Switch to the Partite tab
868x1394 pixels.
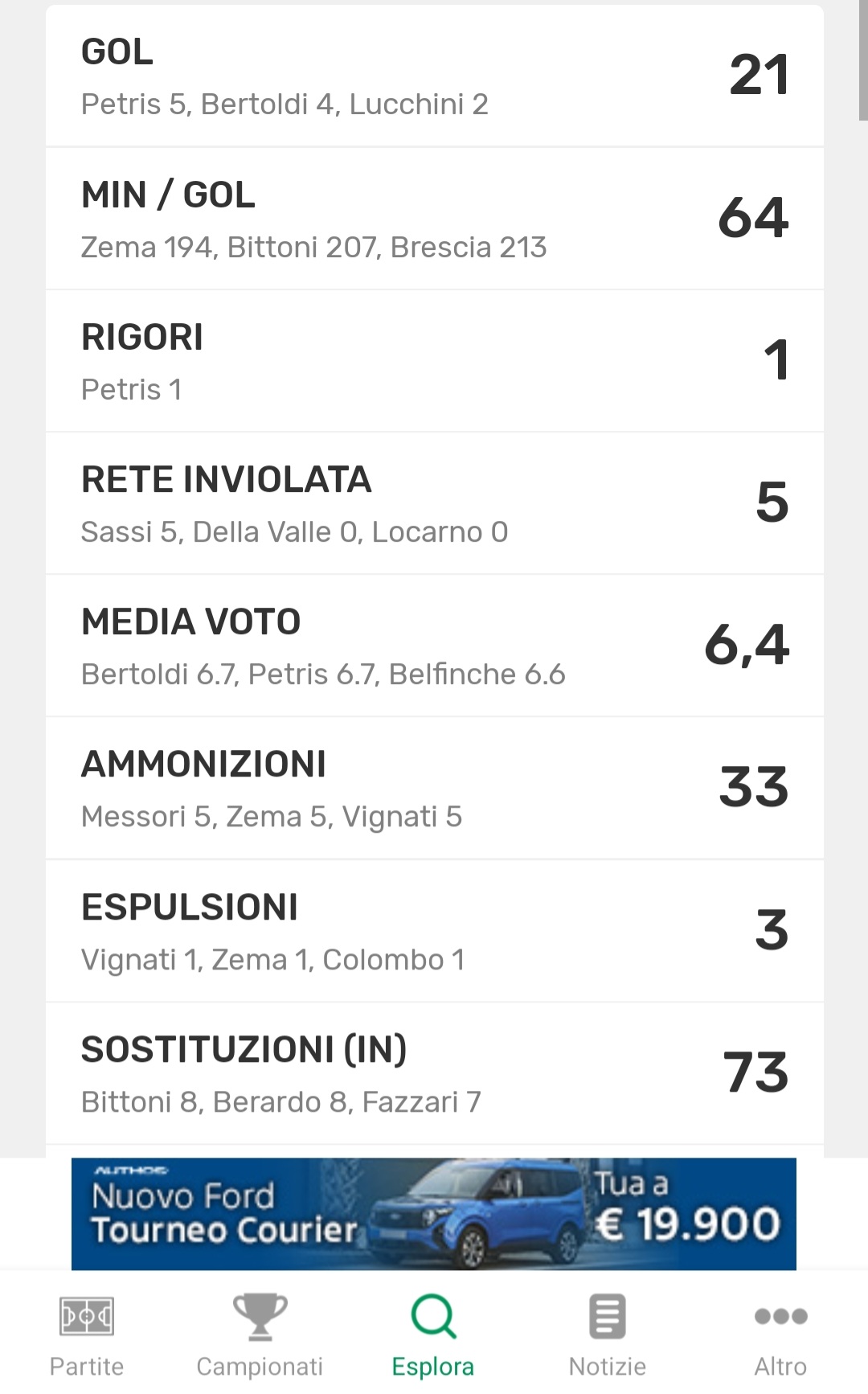pos(87,1335)
